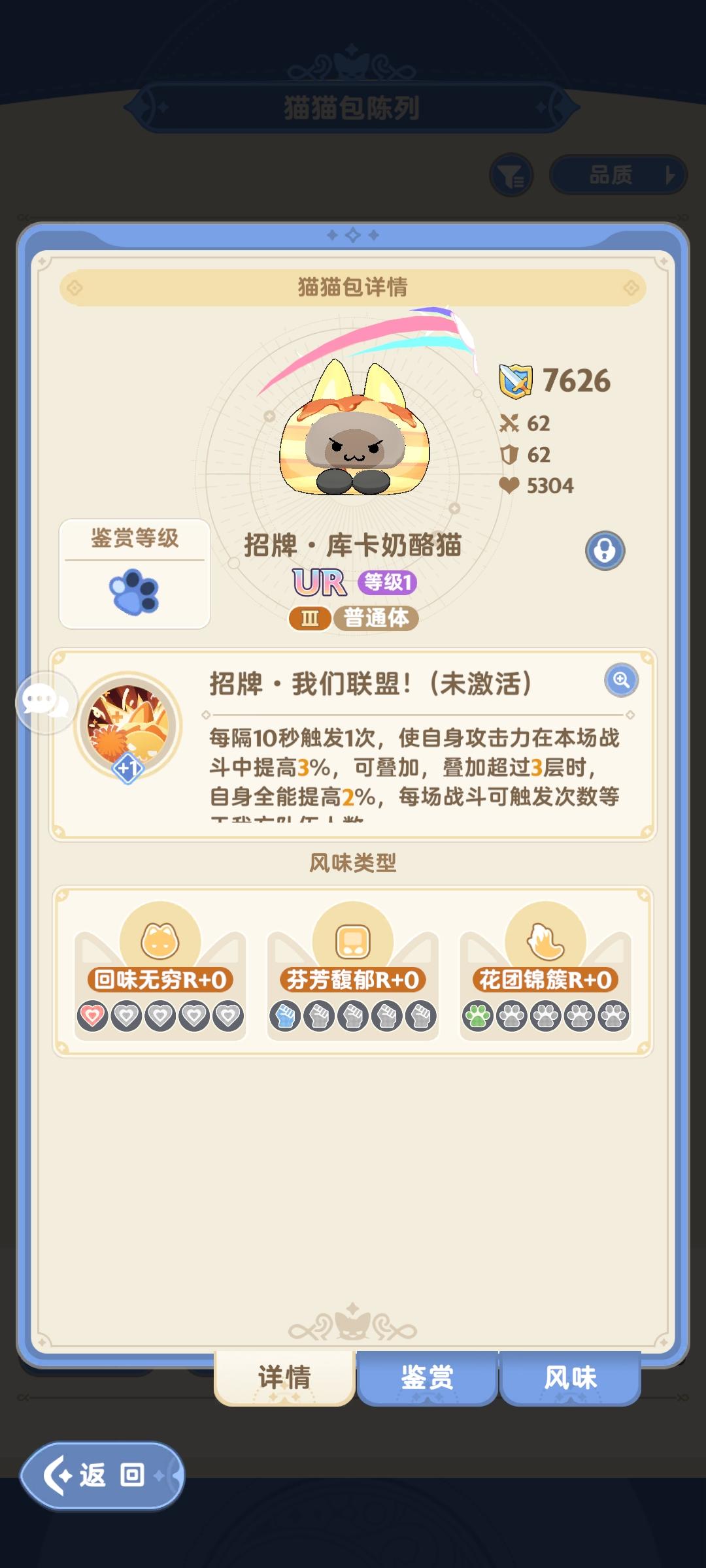706x1568 pixels.
Task: Switch to the 鉴赏 tab
Action: 426,1375
